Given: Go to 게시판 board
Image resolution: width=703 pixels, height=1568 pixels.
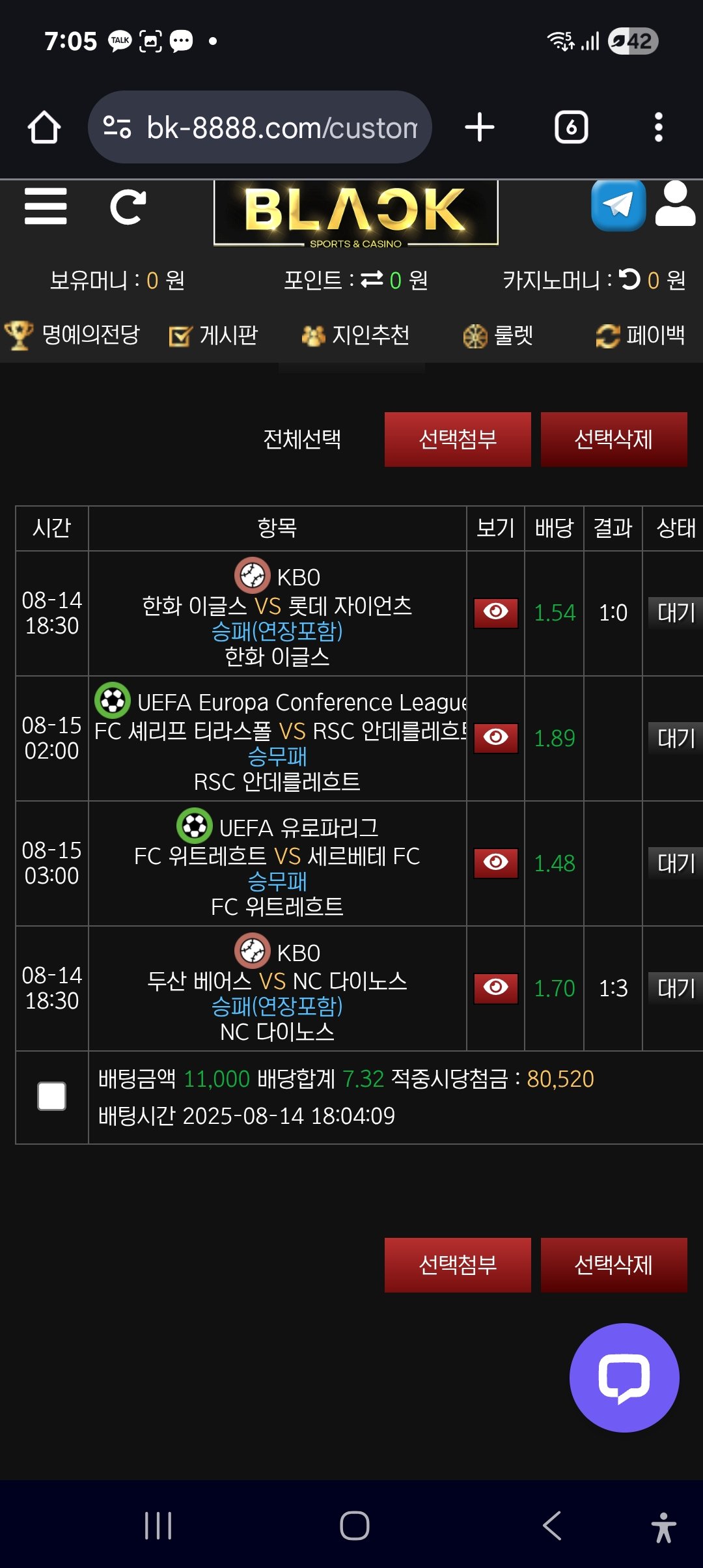Looking at the screenshot, I should [x=214, y=335].
